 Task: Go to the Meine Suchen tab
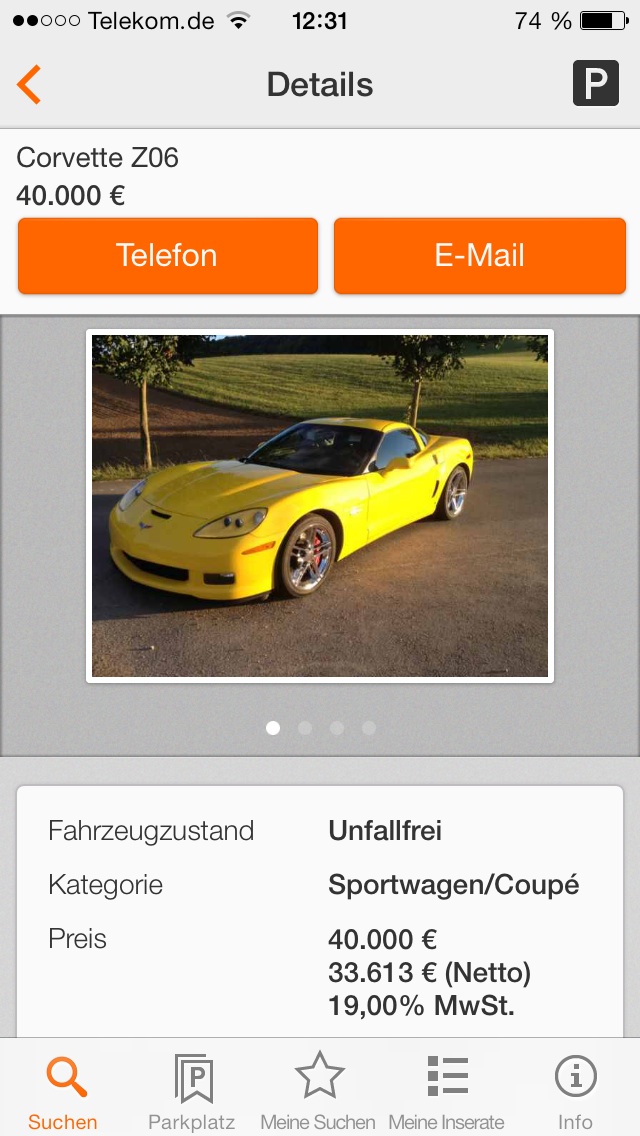[318, 1090]
